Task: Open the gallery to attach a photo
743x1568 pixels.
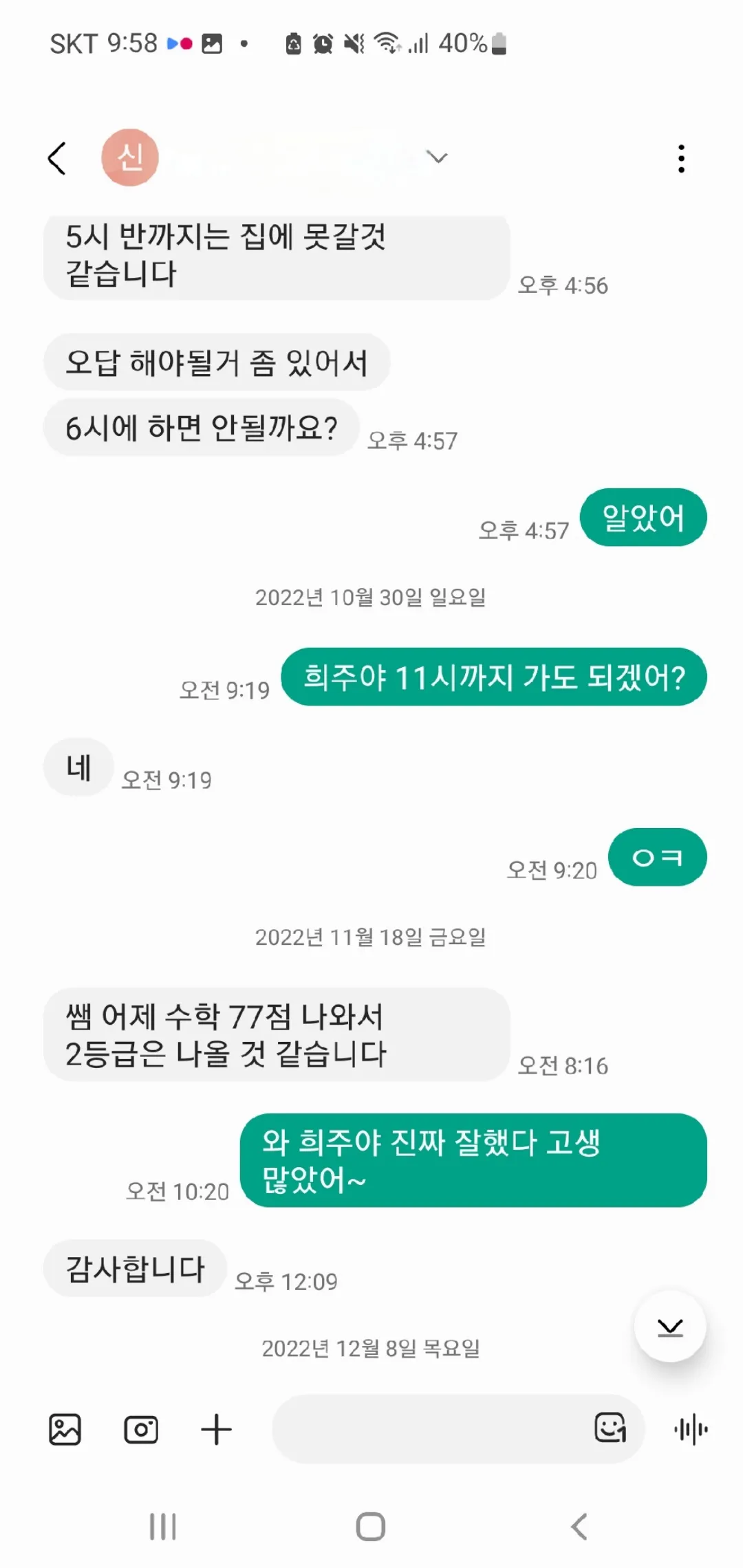Action: [65, 1429]
